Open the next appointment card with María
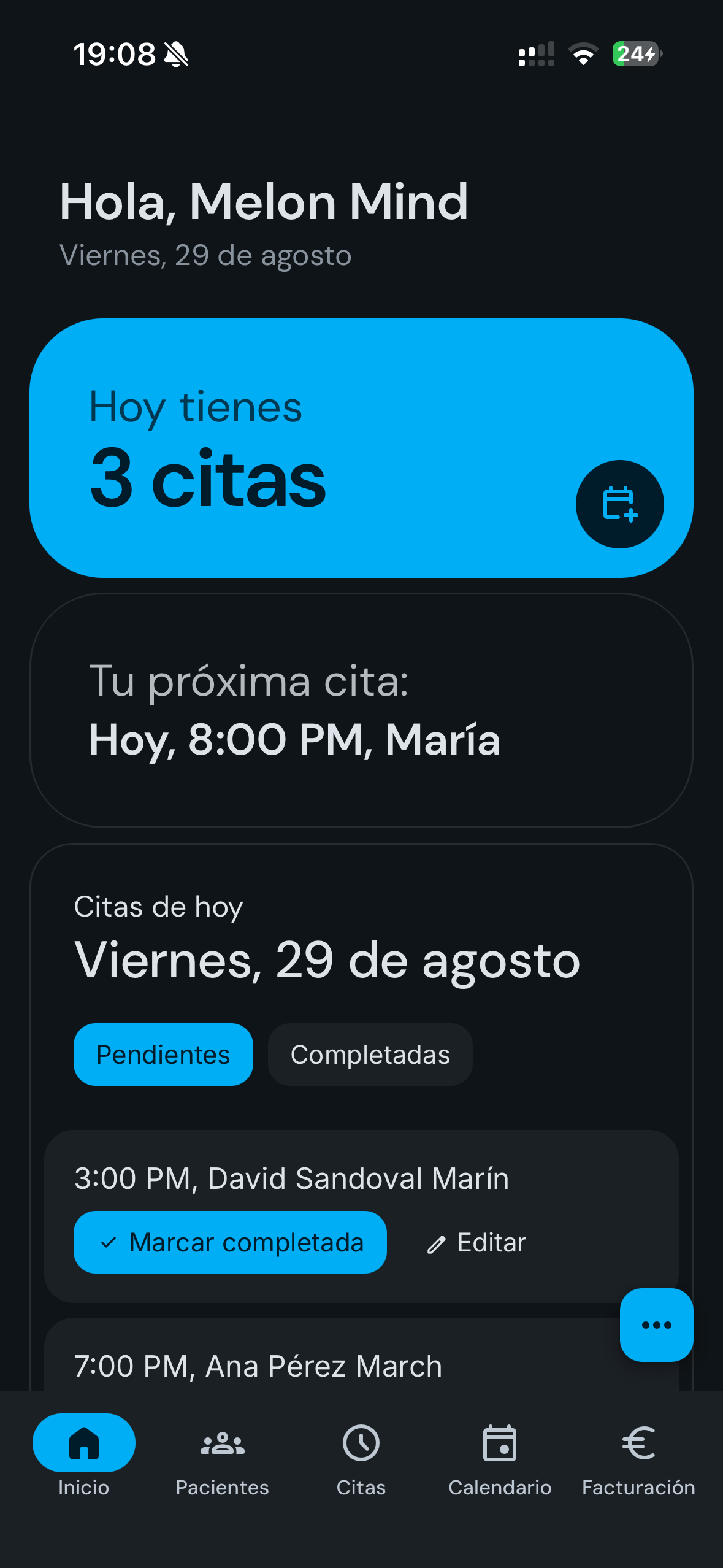This screenshot has width=723, height=1568. coord(361,710)
